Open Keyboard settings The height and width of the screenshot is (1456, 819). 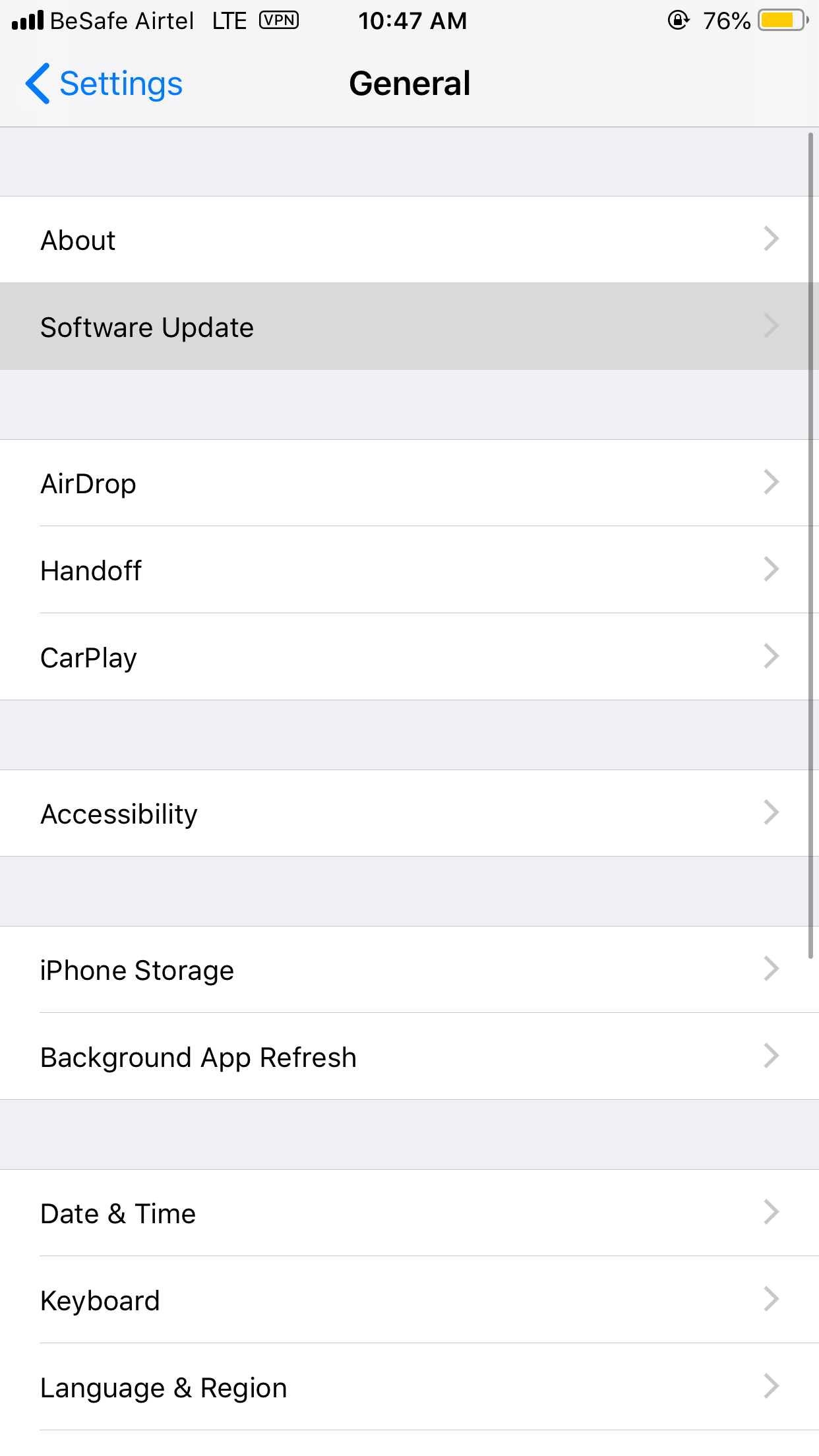pos(409,1300)
